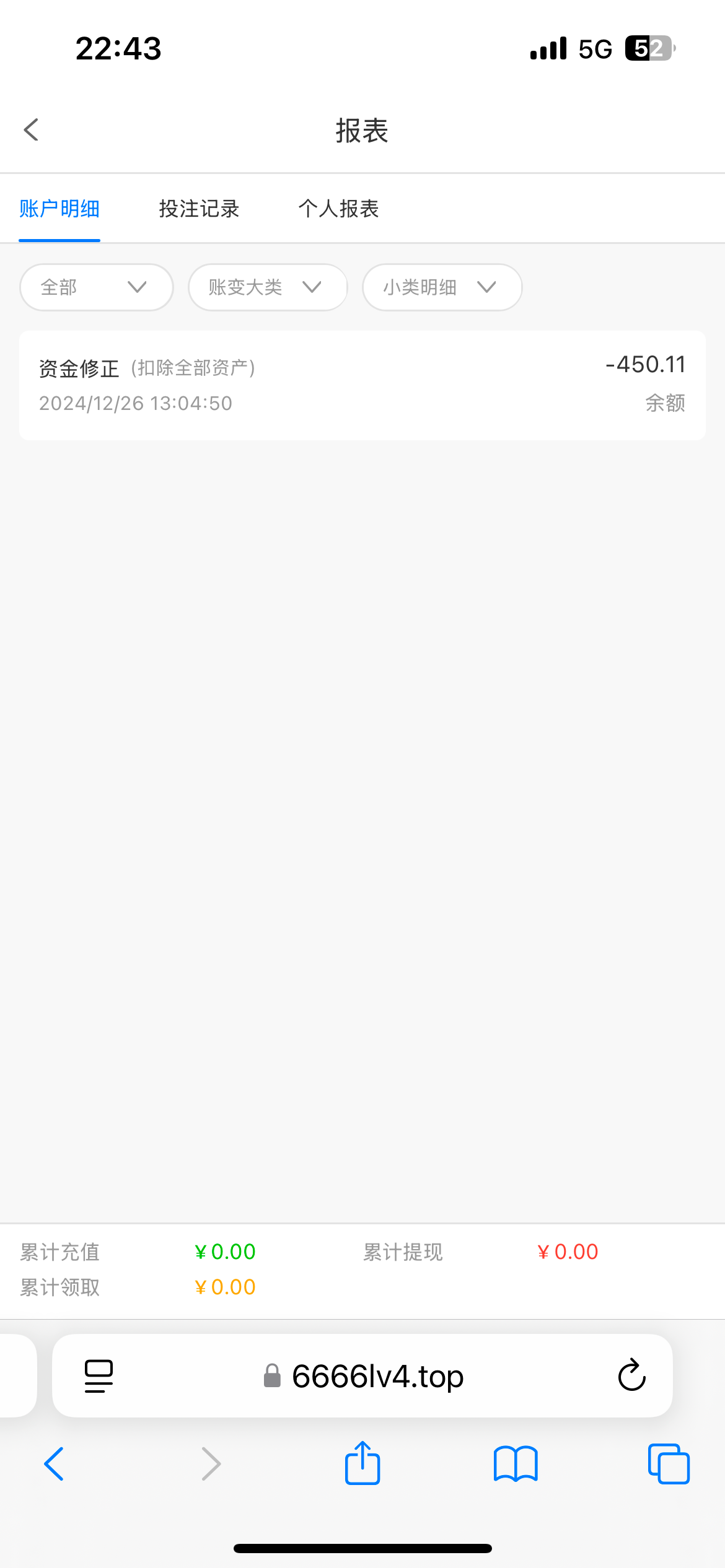This screenshot has height=1568, width=725.
Task: Share this page from Safari toolbar
Action: pyautogui.click(x=362, y=1463)
